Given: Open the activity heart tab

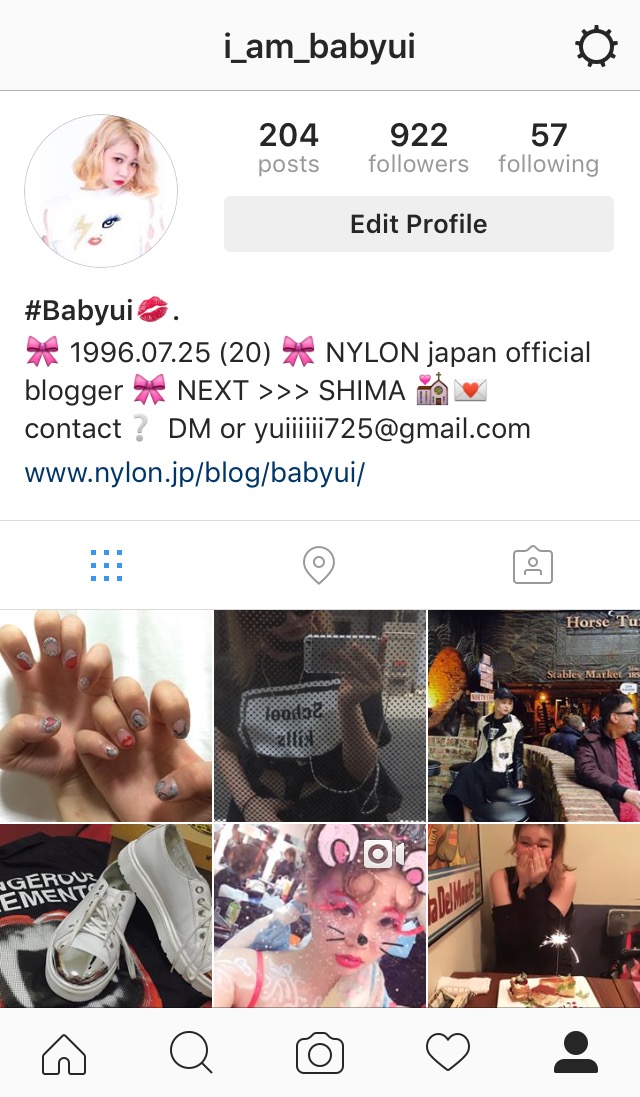Looking at the screenshot, I should click(x=447, y=1053).
